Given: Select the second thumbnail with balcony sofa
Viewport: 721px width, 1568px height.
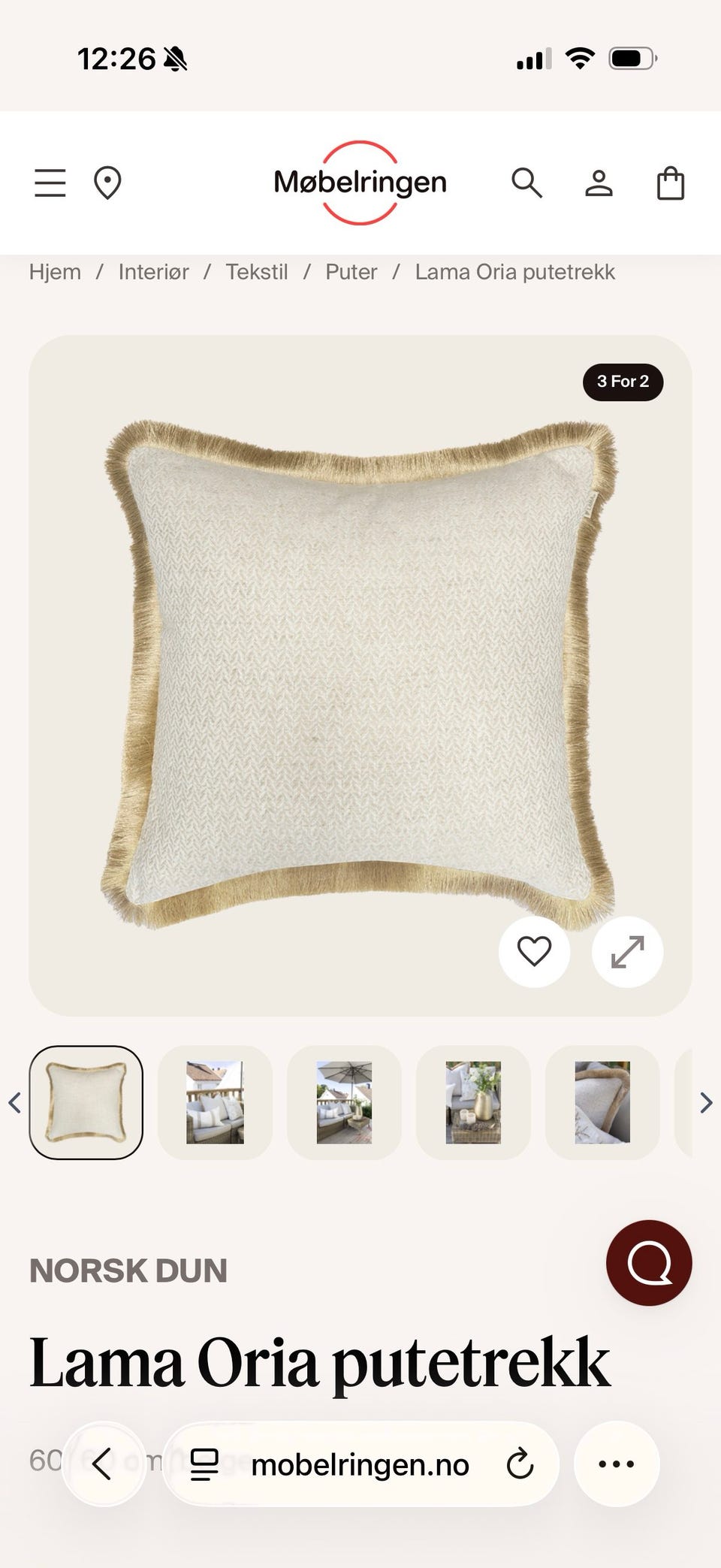Looking at the screenshot, I should [x=215, y=1102].
